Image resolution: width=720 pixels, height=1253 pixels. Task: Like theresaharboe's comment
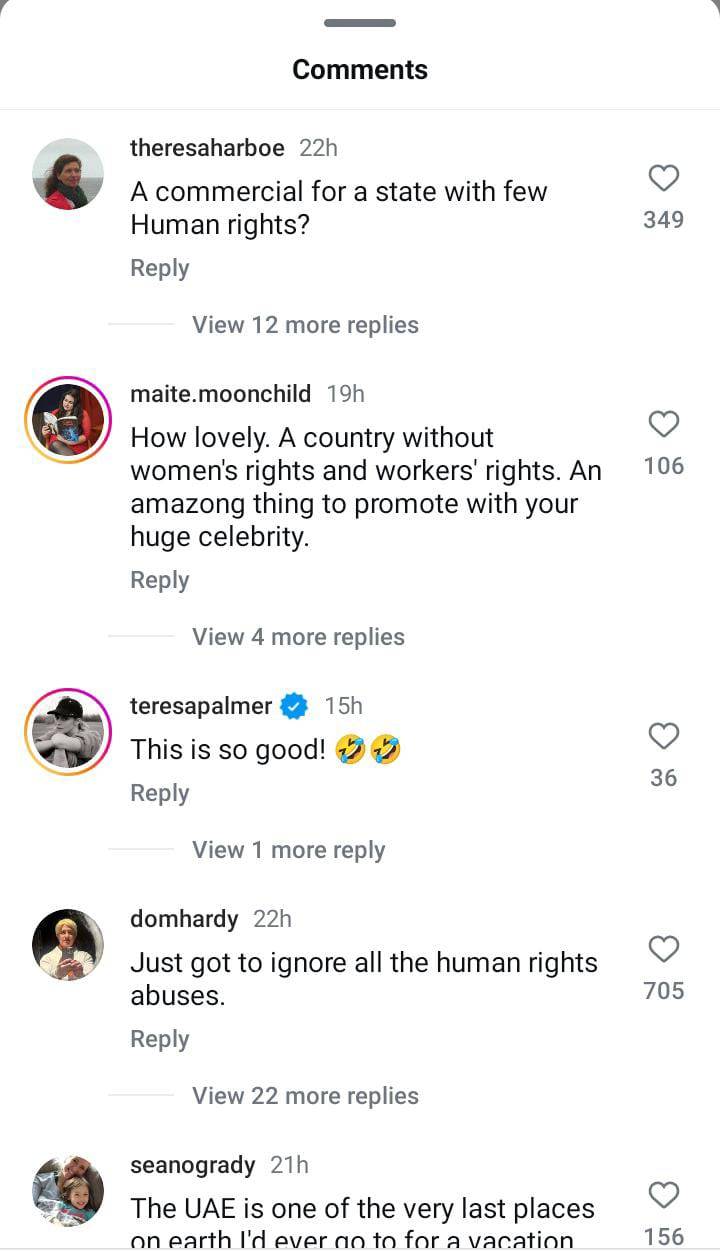click(x=664, y=178)
